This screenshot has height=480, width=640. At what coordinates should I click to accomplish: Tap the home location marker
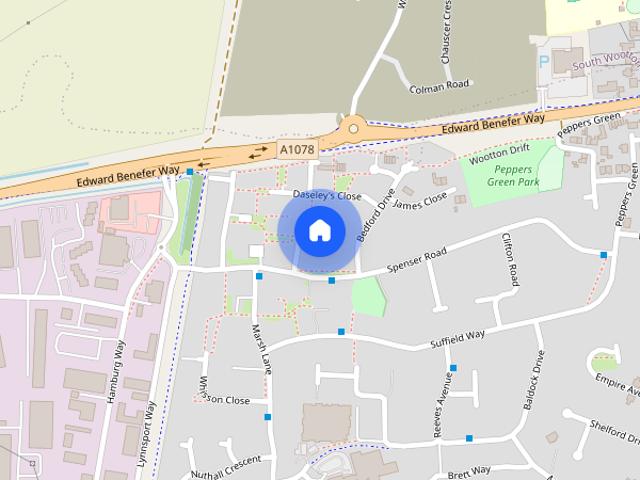coord(320,231)
